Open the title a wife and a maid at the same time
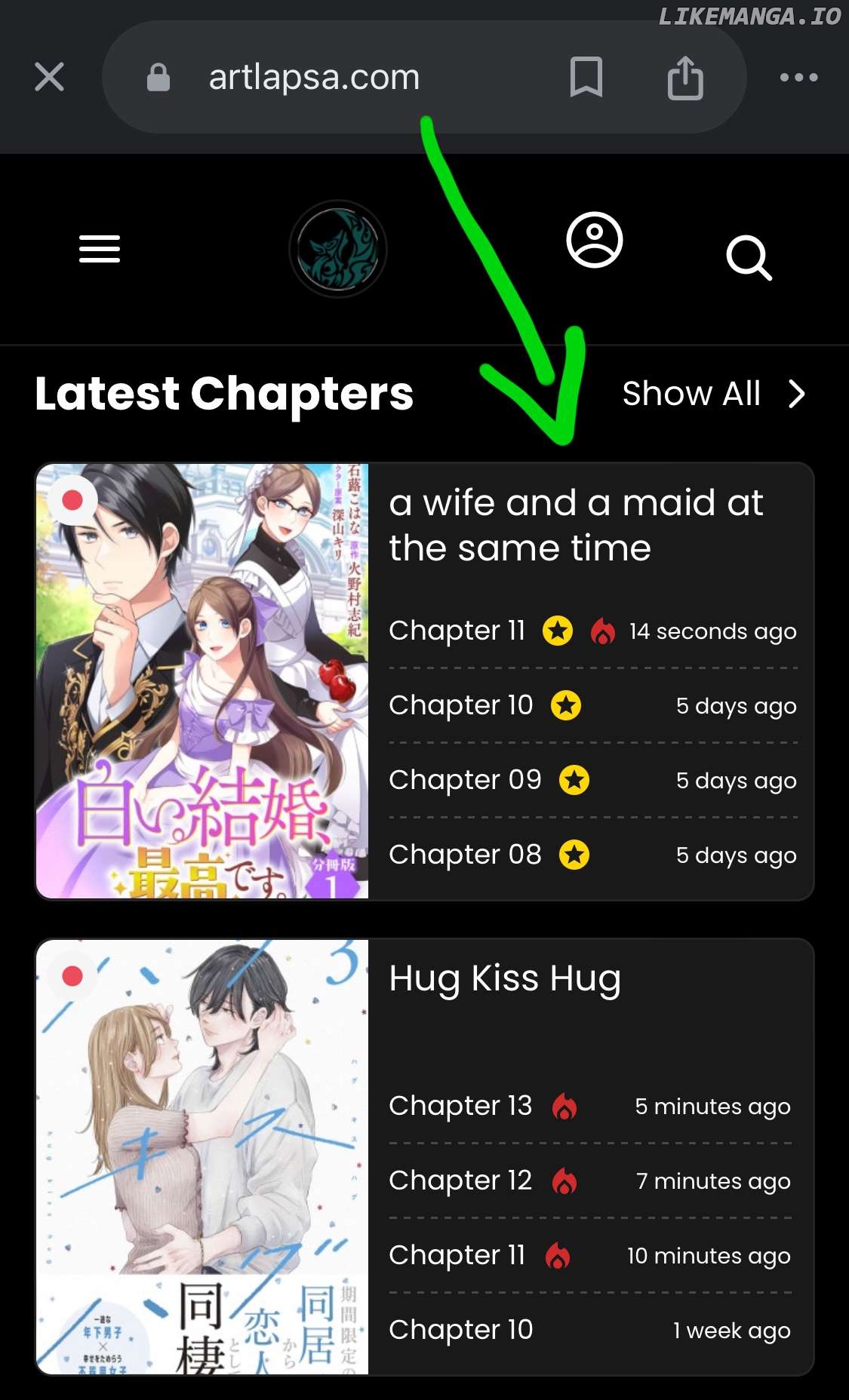Viewport: 849px width, 1400px height. tap(576, 525)
